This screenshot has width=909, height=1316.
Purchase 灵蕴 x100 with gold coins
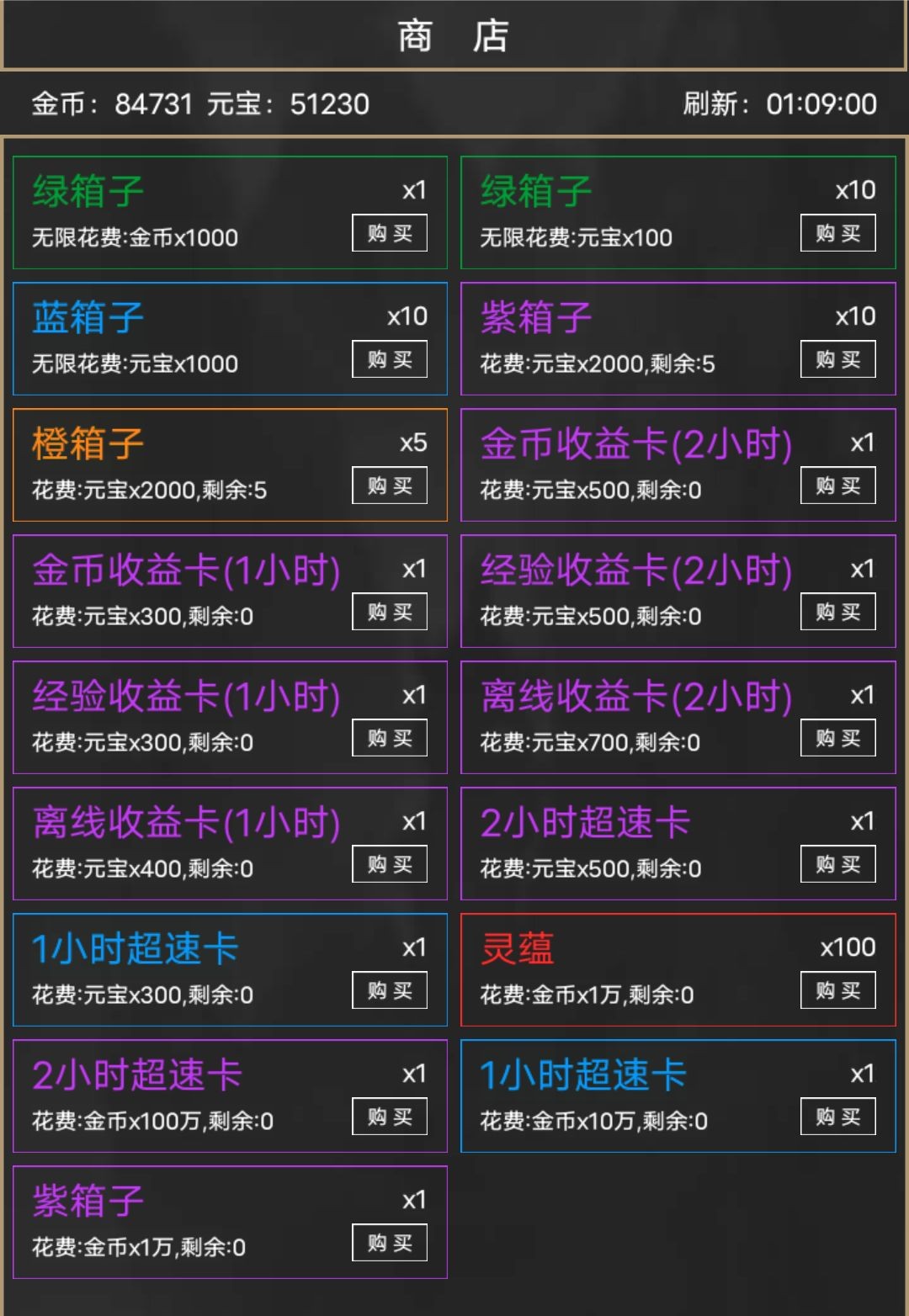tap(838, 990)
